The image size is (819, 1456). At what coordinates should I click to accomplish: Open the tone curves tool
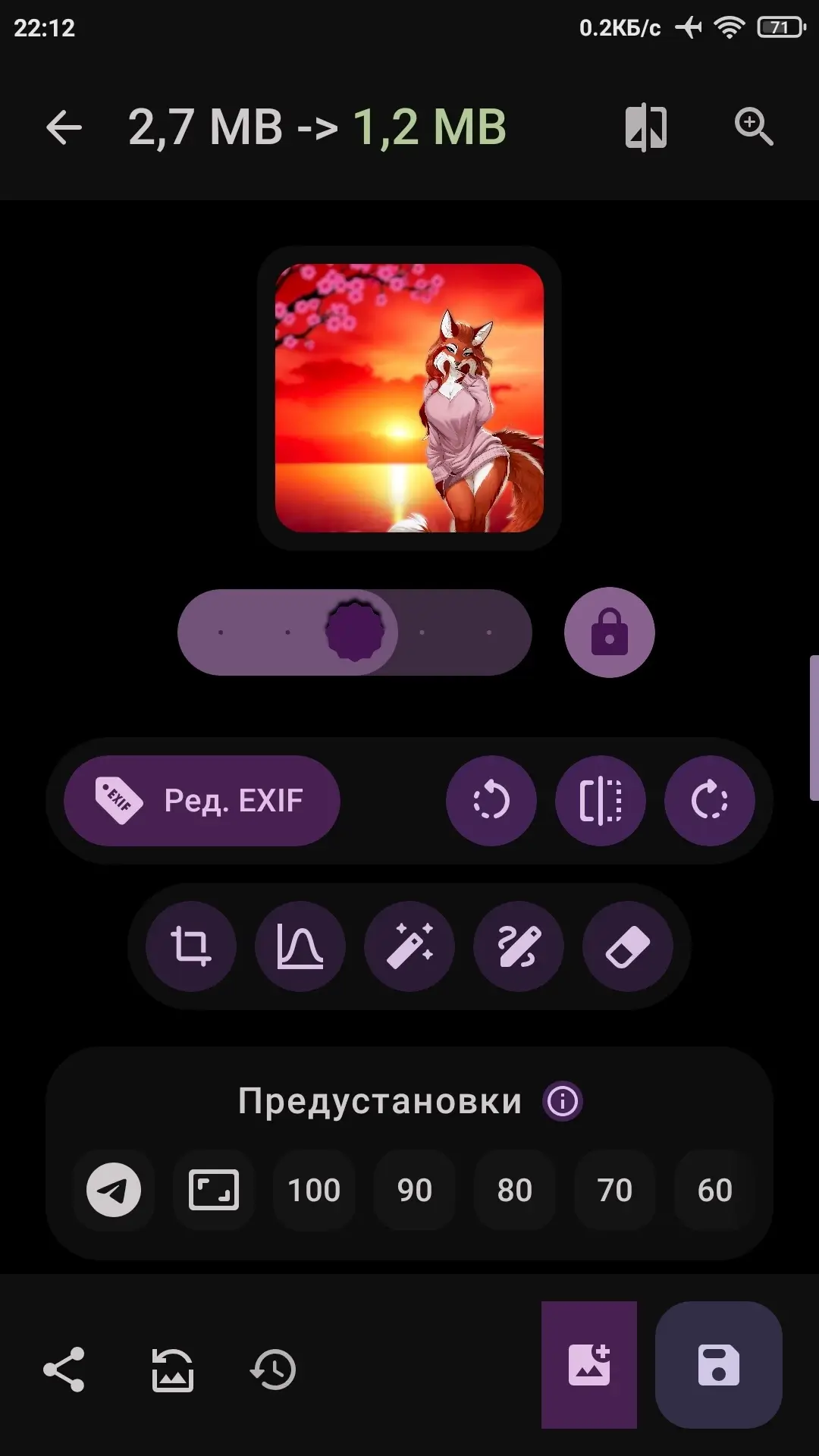pos(300,946)
